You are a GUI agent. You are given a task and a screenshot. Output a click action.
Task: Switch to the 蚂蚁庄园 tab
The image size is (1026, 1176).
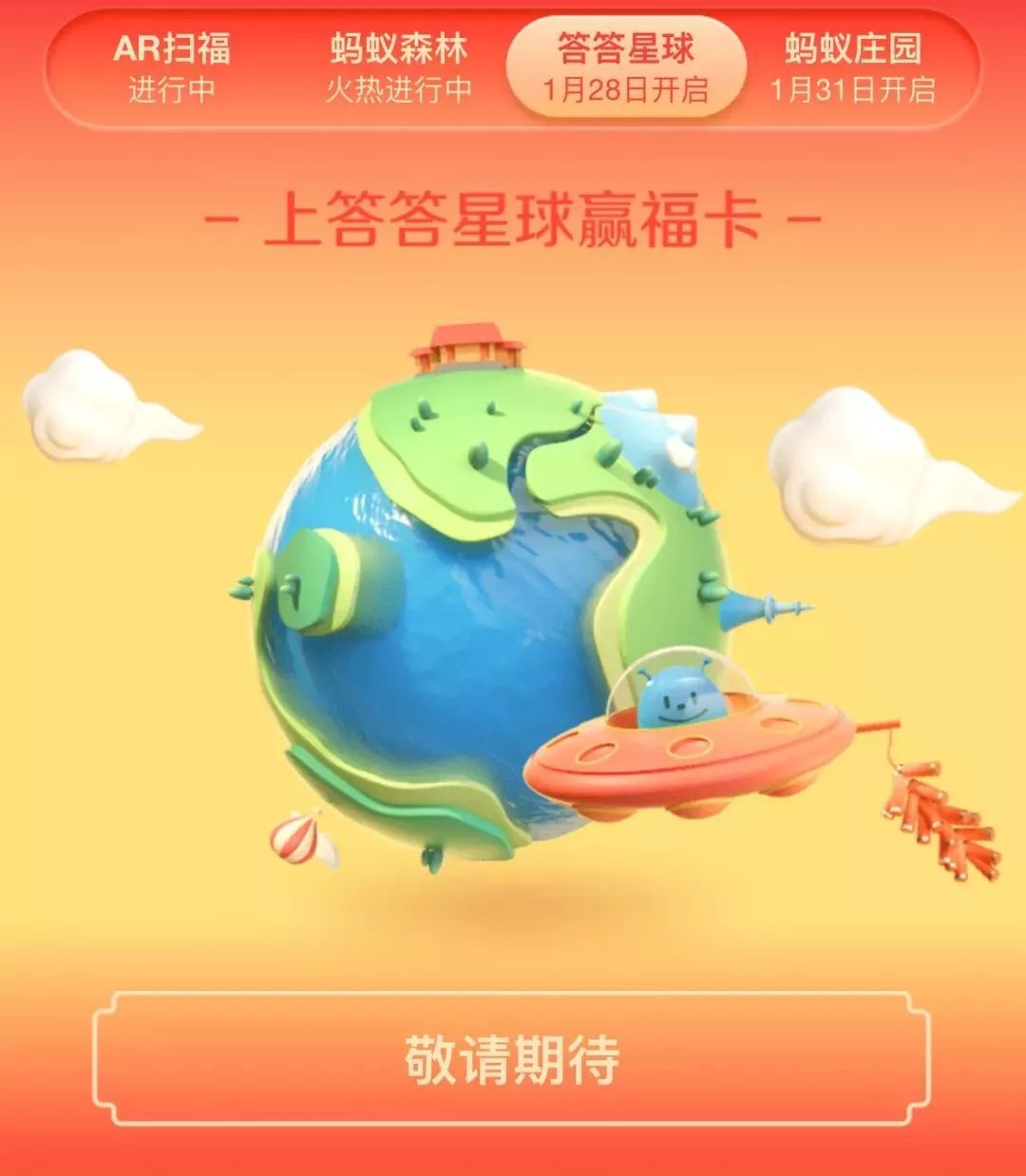coord(852,68)
